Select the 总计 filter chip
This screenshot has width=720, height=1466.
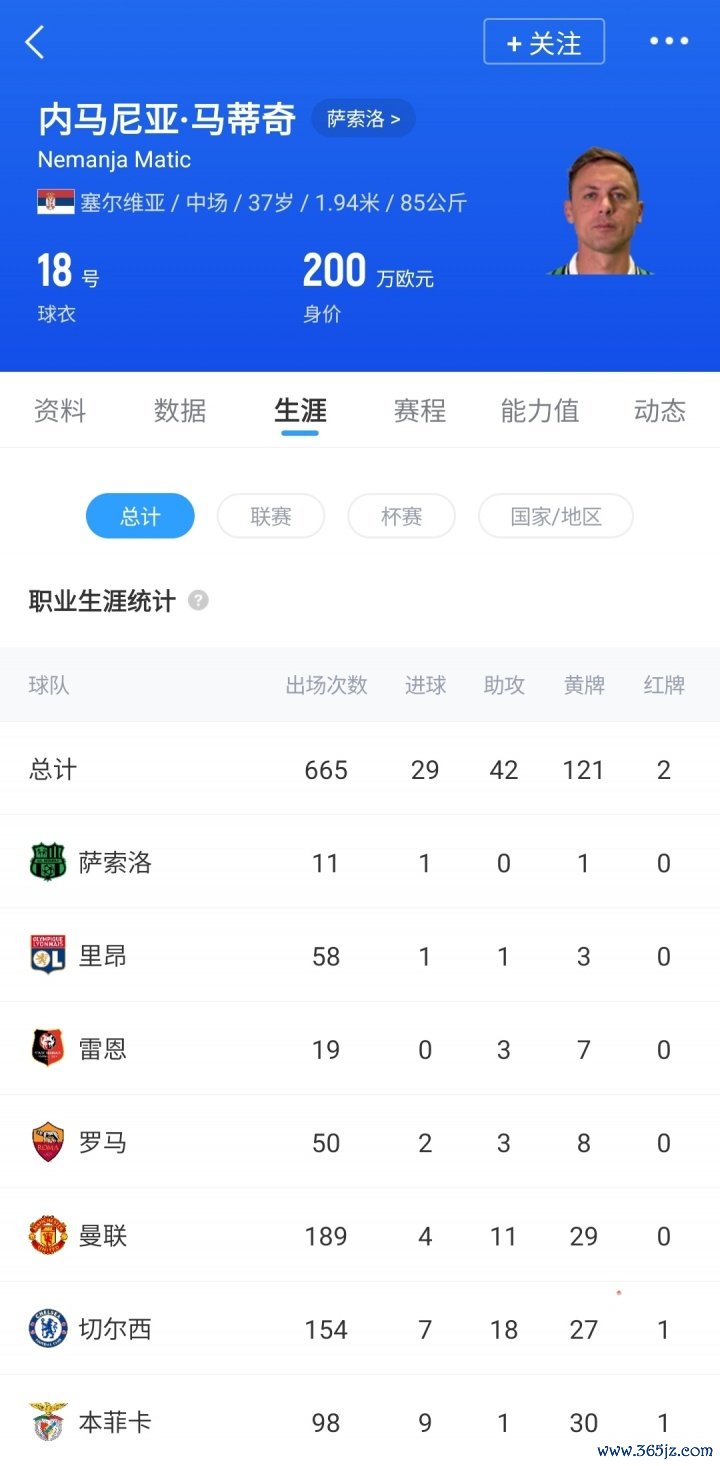(x=140, y=516)
